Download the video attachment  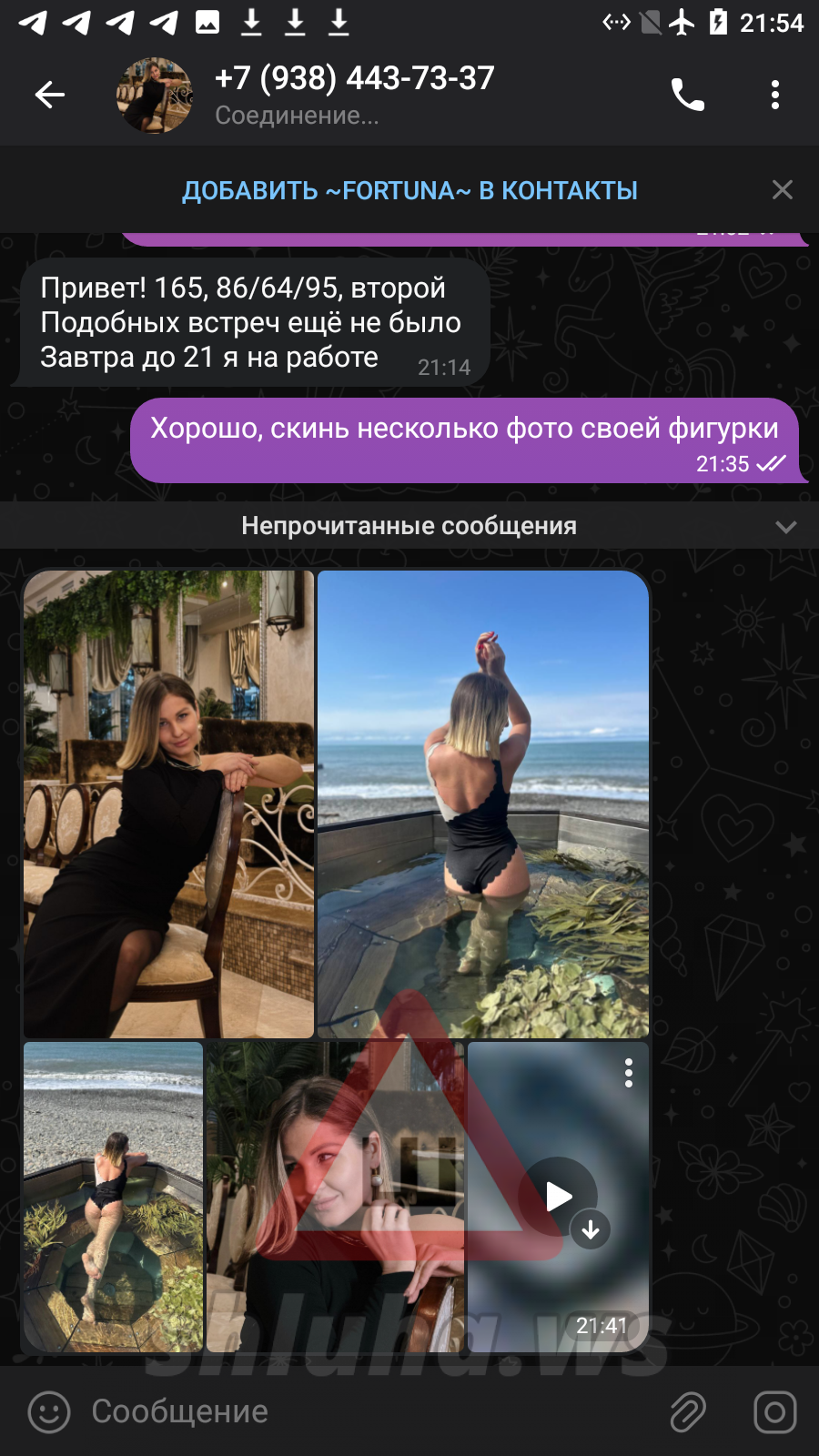point(591,1230)
